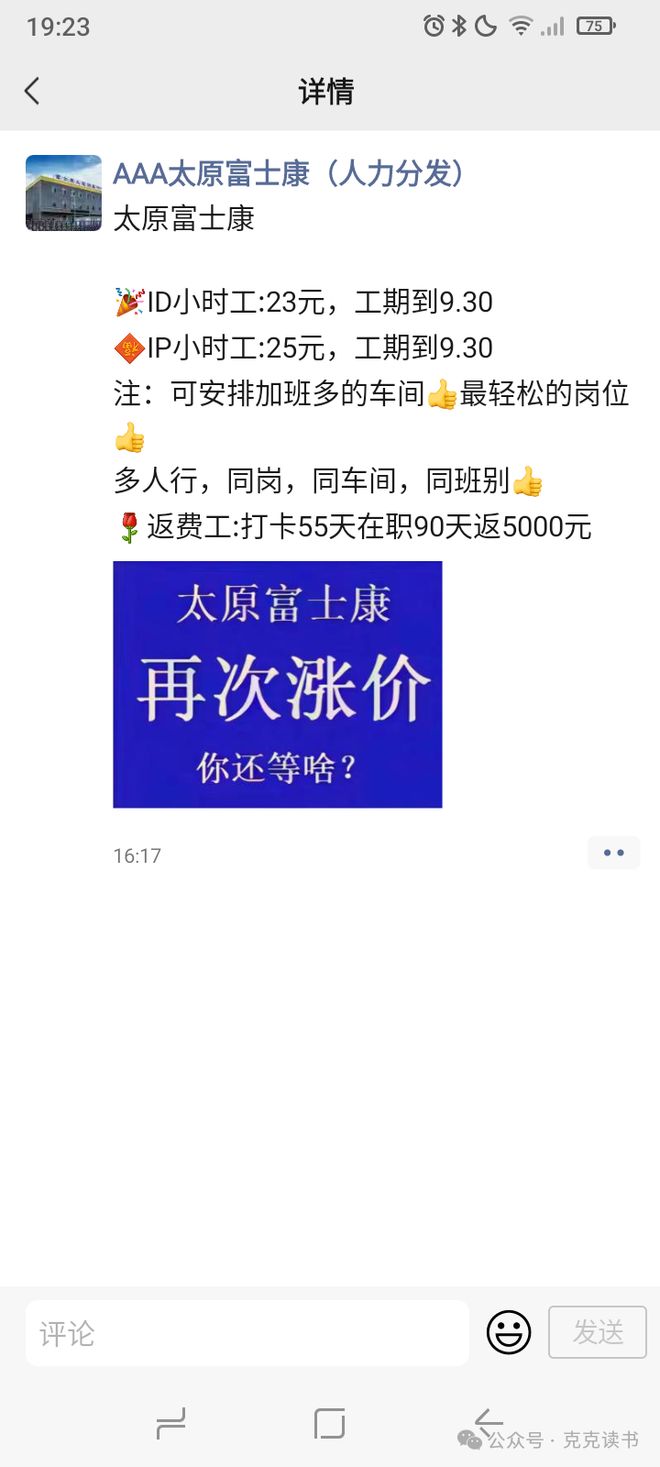
Task: Open the AAA太原富士康（人力分发）profile name
Action: tap(289, 173)
